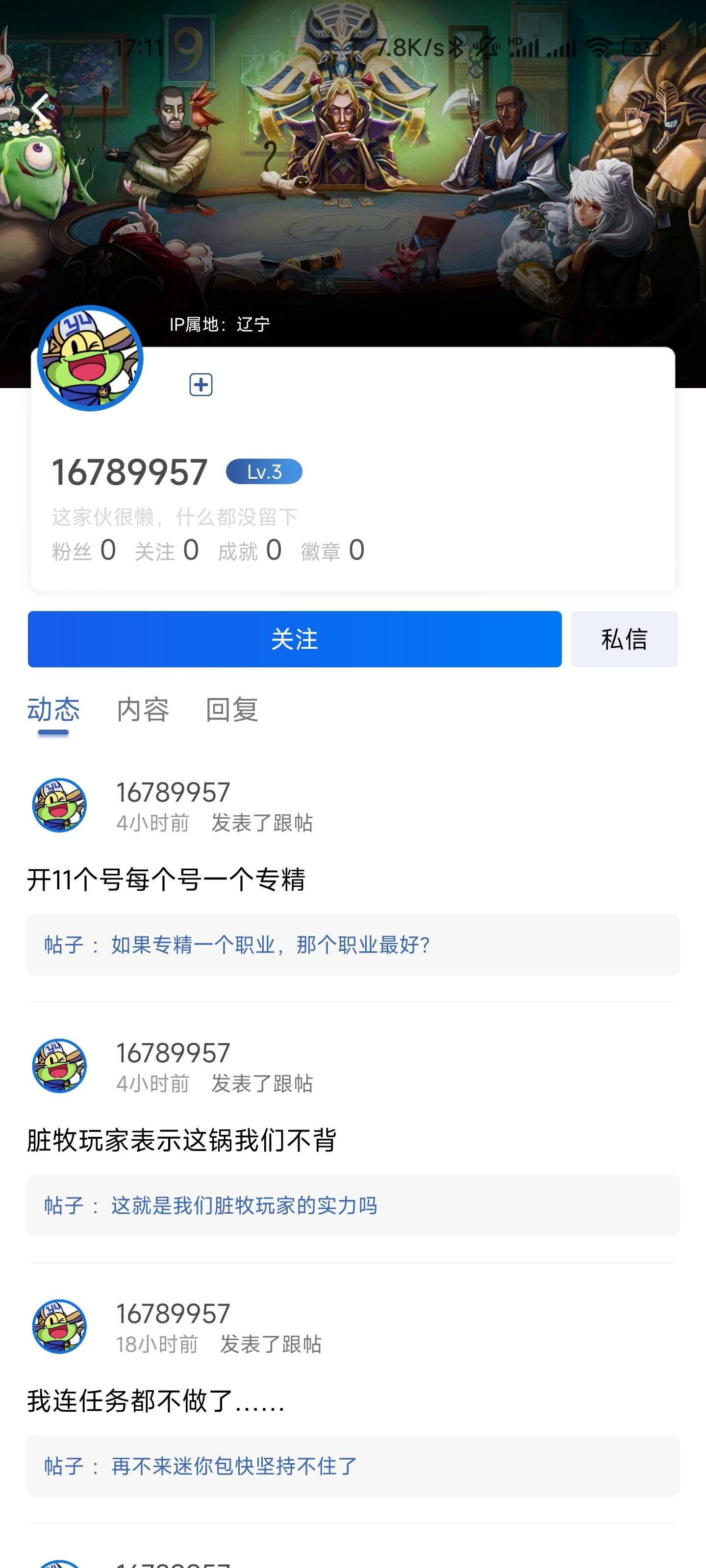This screenshot has width=706, height=1568.
Task: Switch to the 内容 tab
Action: 143,710
